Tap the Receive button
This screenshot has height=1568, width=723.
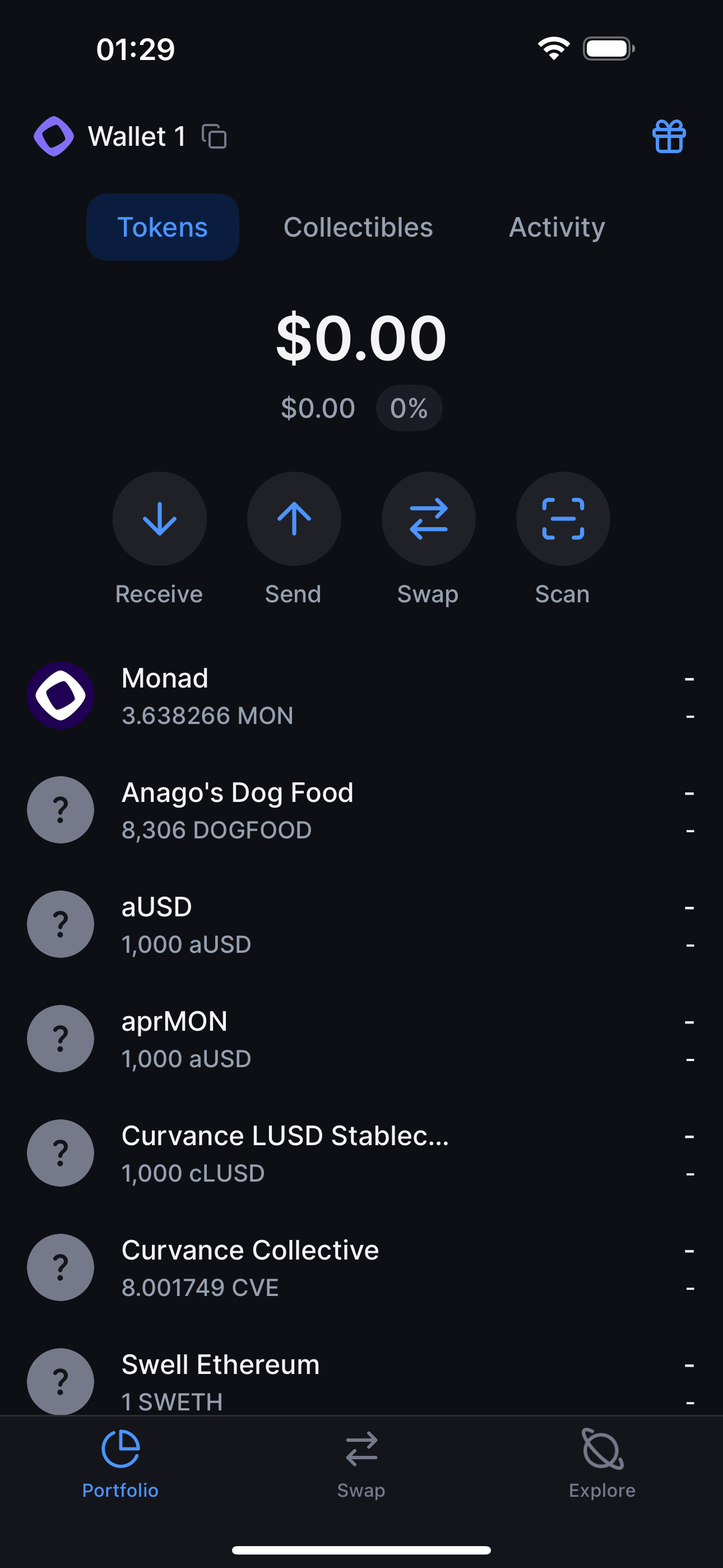coord(159,519)
